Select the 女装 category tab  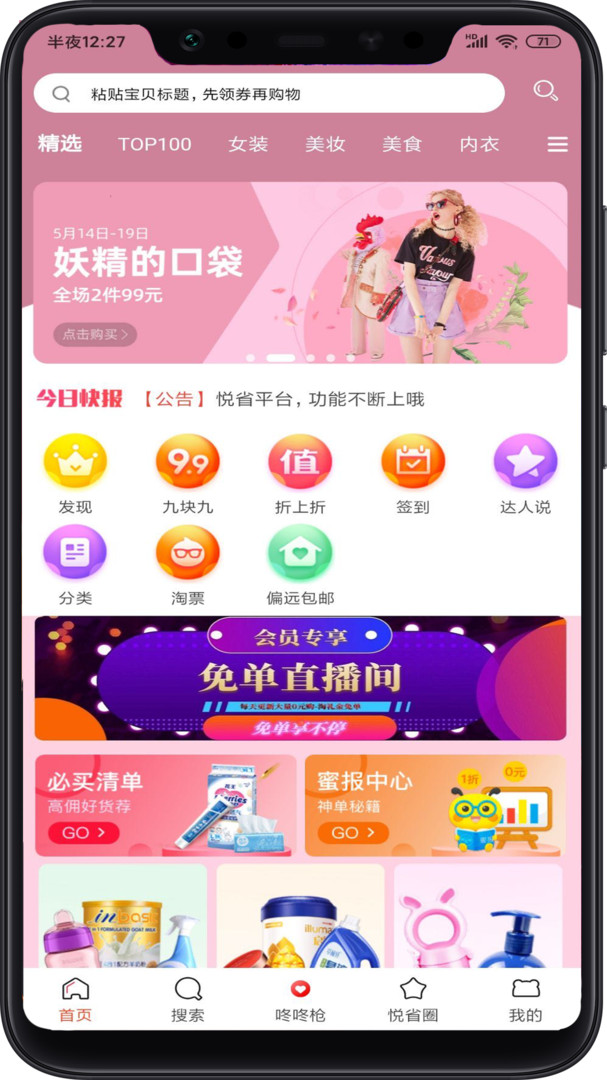click(248, 145)
